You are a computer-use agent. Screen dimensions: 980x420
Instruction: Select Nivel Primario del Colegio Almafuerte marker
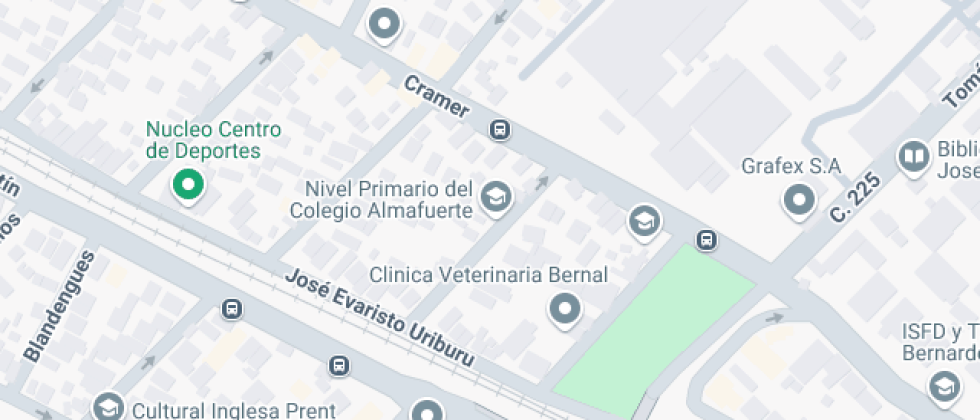point(496,197)
